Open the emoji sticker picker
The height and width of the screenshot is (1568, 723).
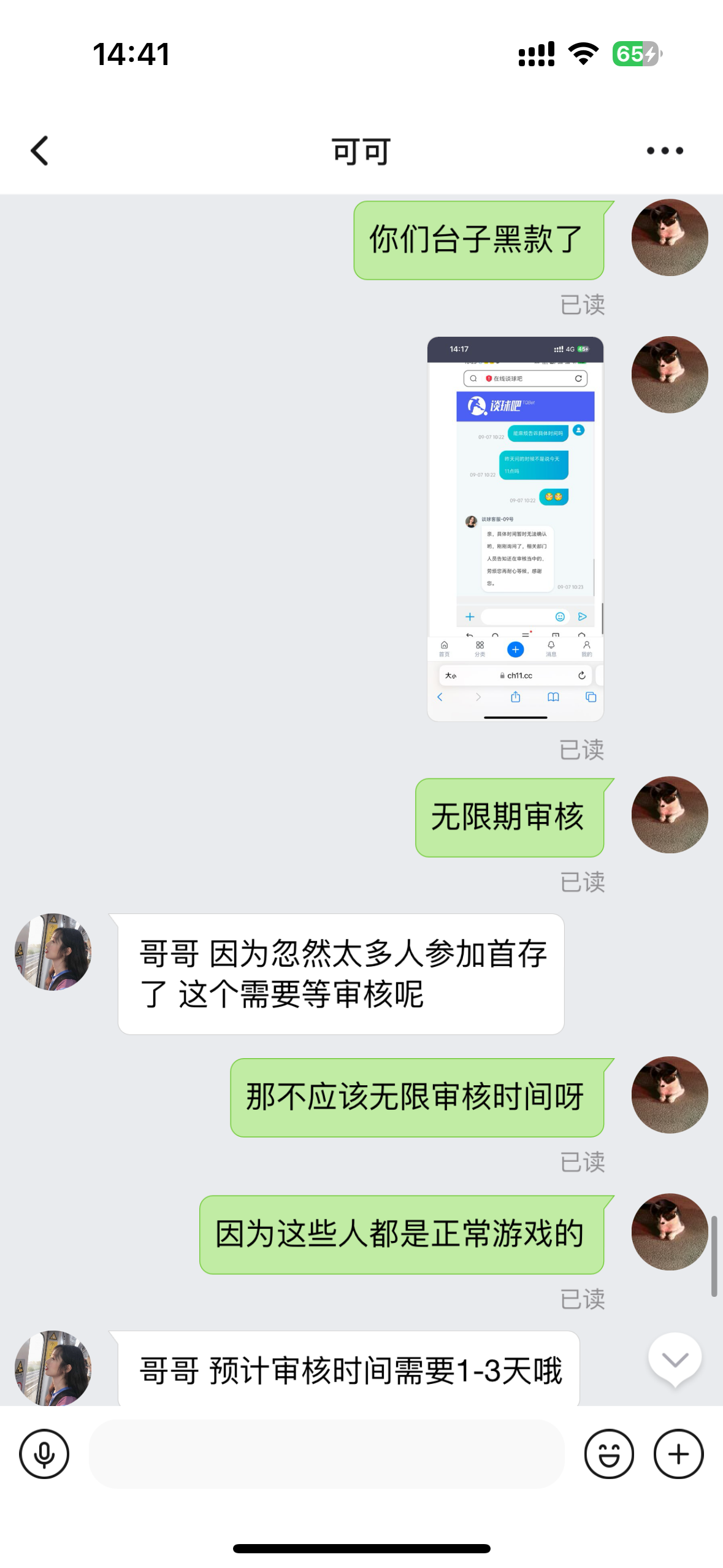click(608, 1453)
